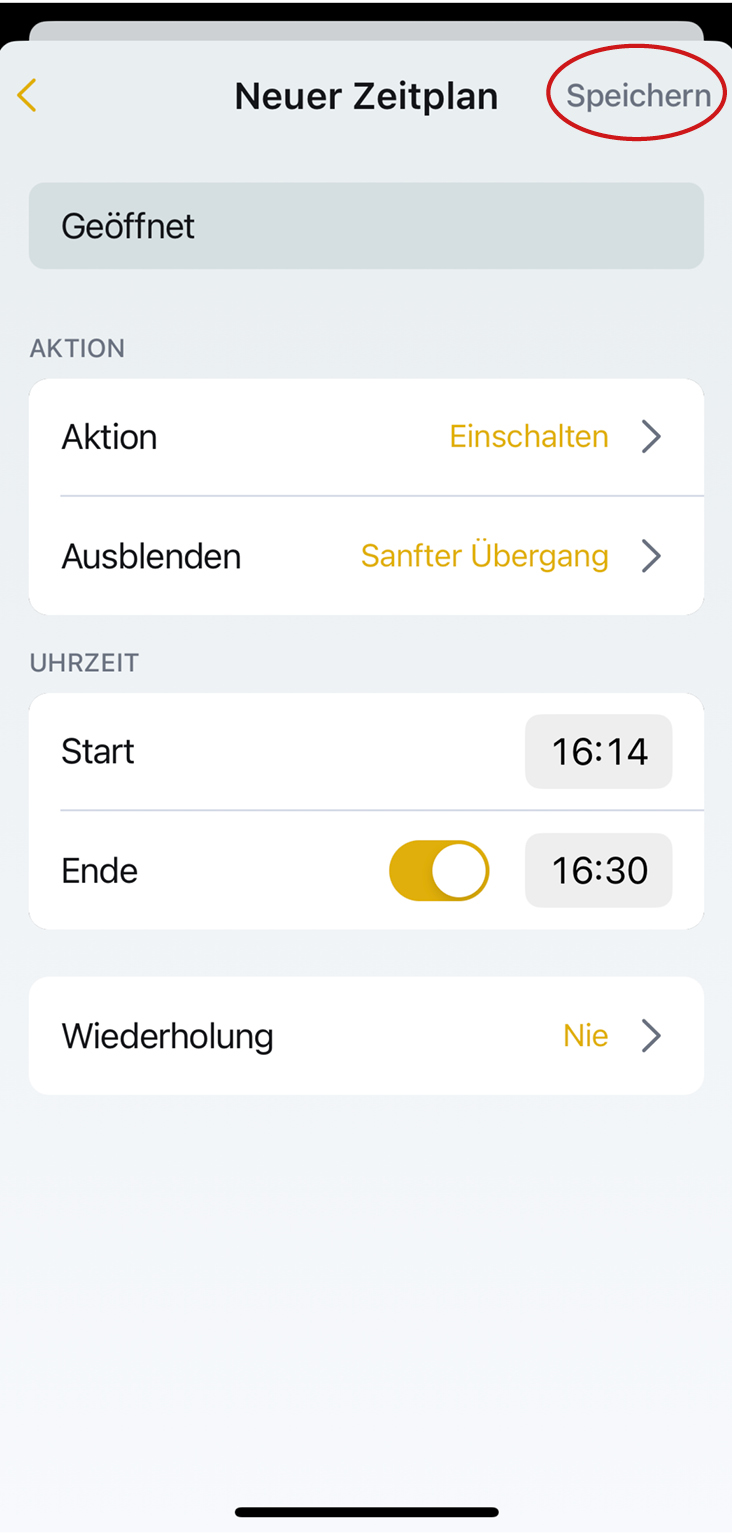
Task: Edit the schedule name field Geöffnet
Action: (x=366, y=226)
